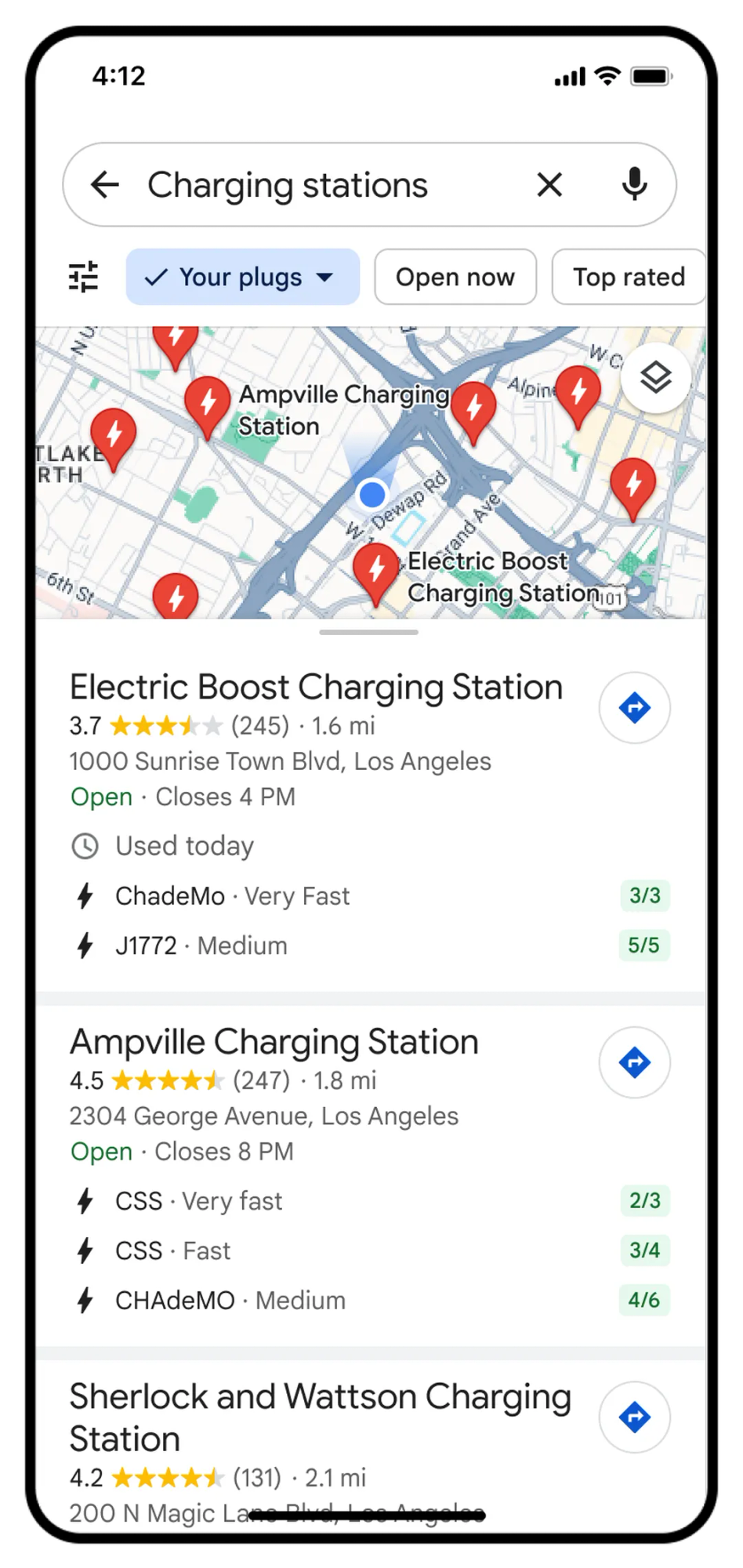Tap your current location dot on the map
The height and width of the screenshot is (1568, 743).
click(371, 494)
